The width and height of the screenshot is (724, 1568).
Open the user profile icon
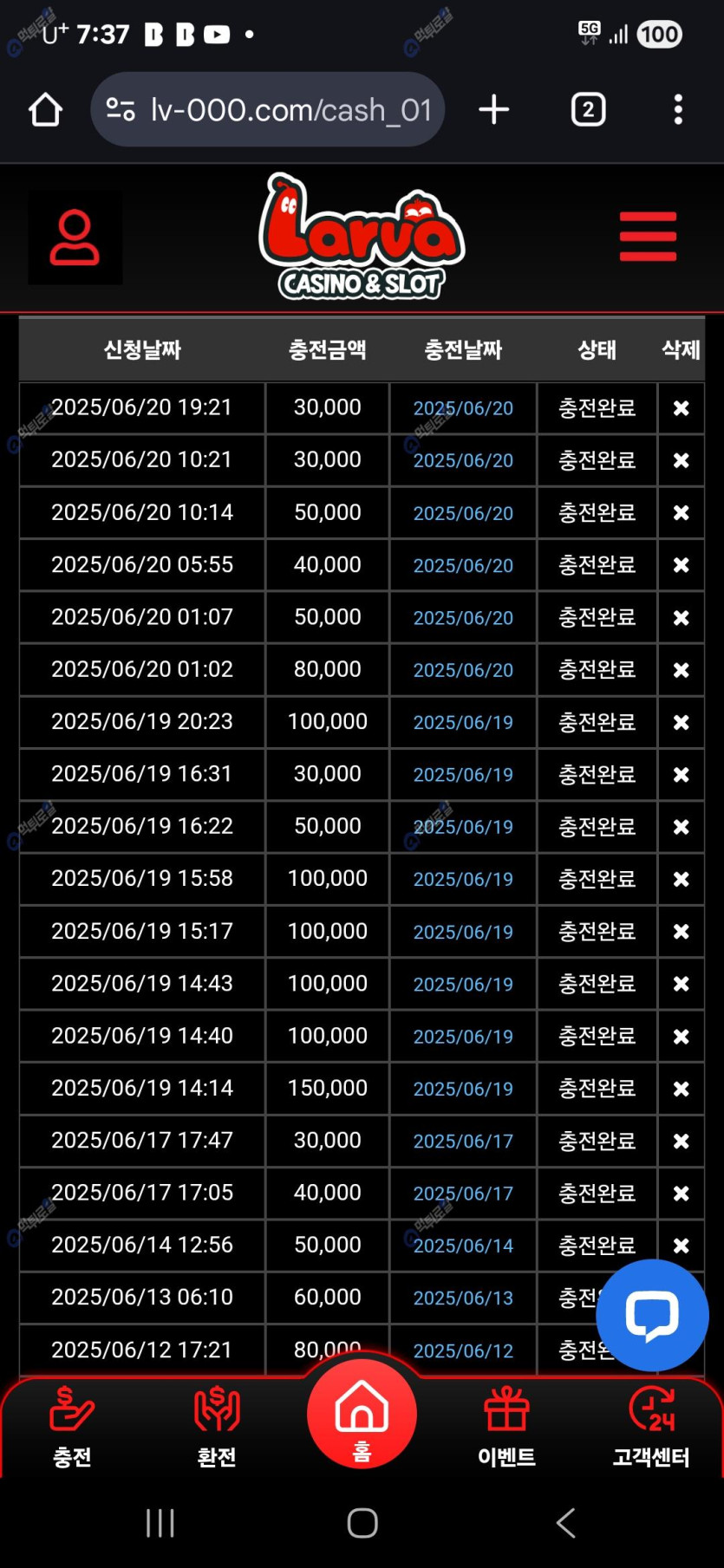[75, 237]
